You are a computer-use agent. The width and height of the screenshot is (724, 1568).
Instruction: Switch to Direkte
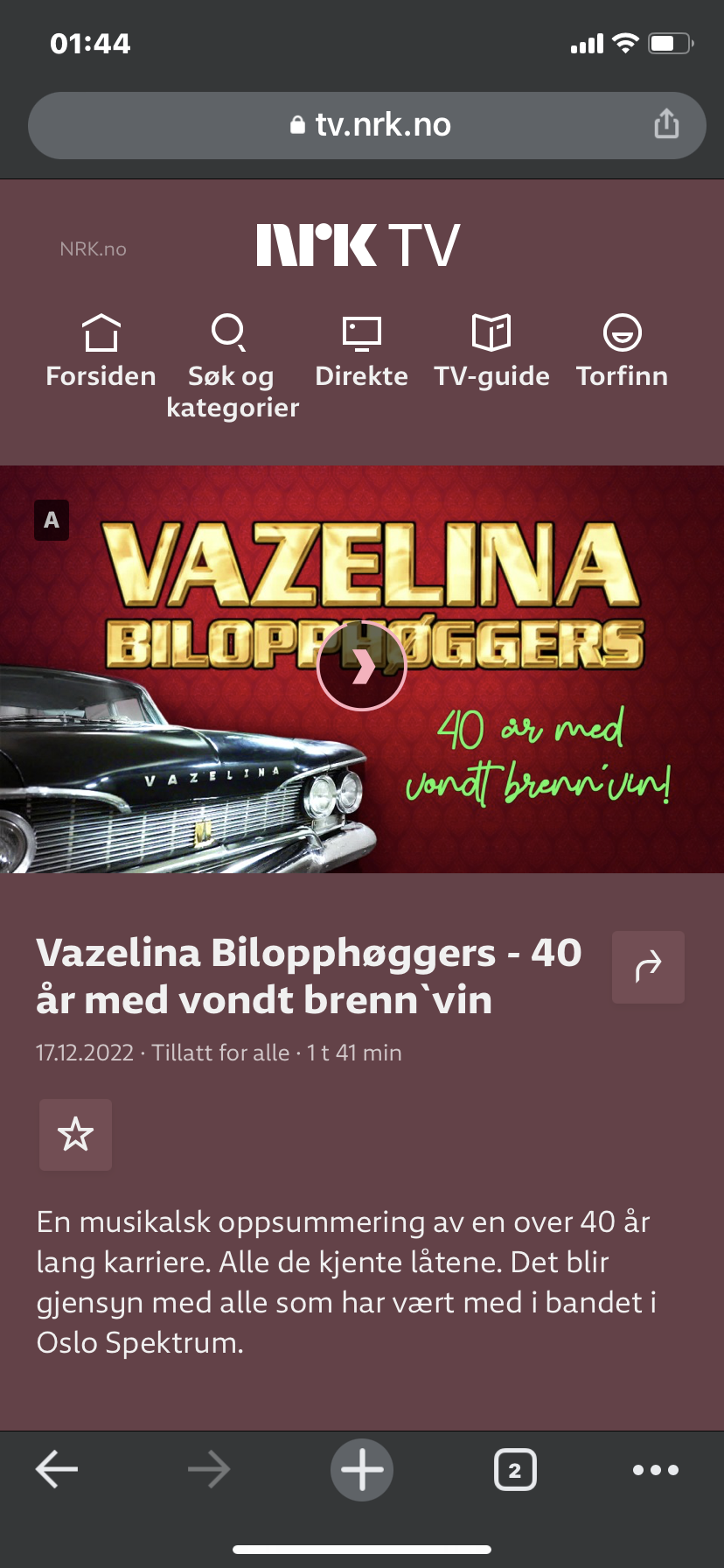pos(361,352)
